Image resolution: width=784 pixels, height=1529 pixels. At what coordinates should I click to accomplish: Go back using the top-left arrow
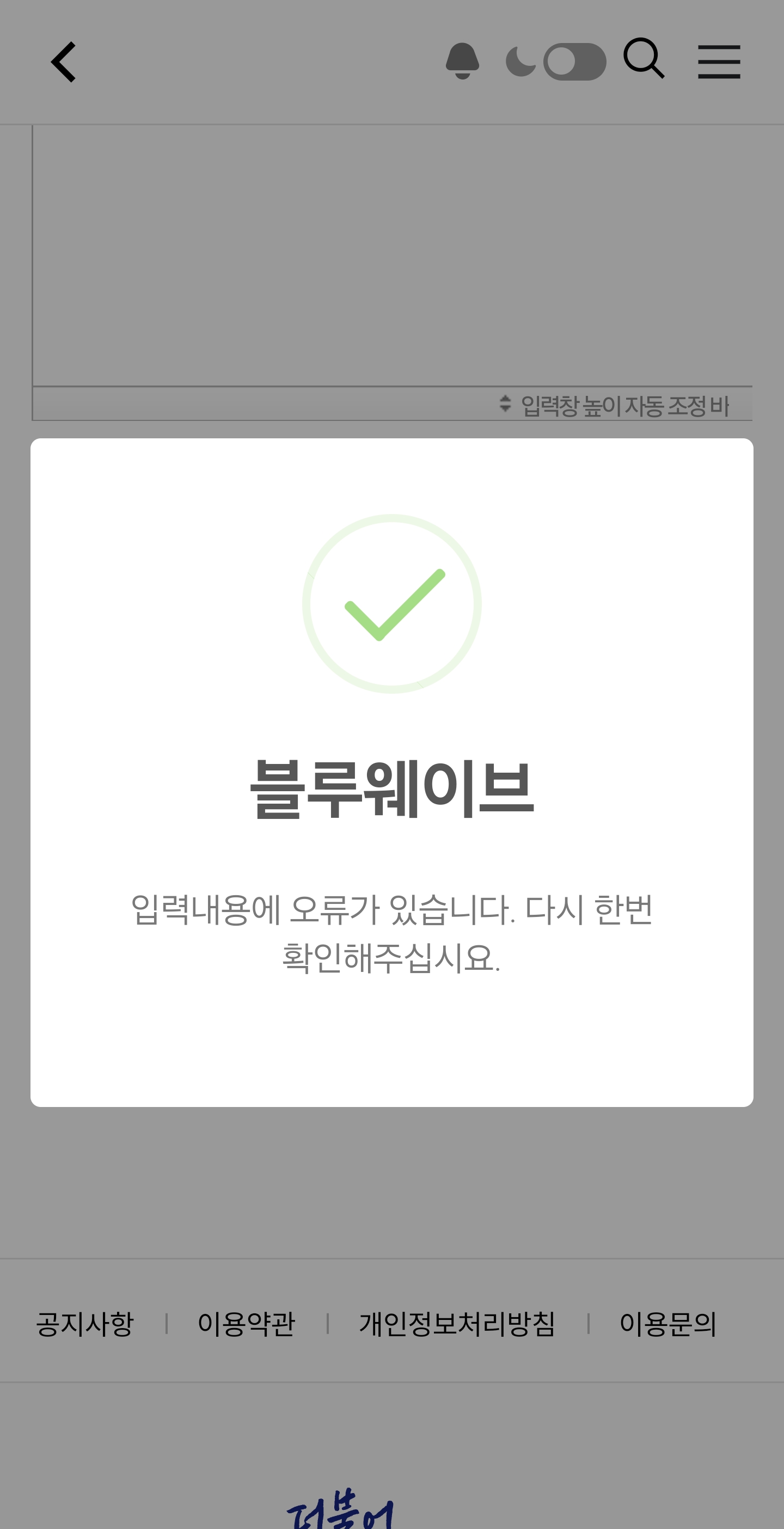[64, 62]
